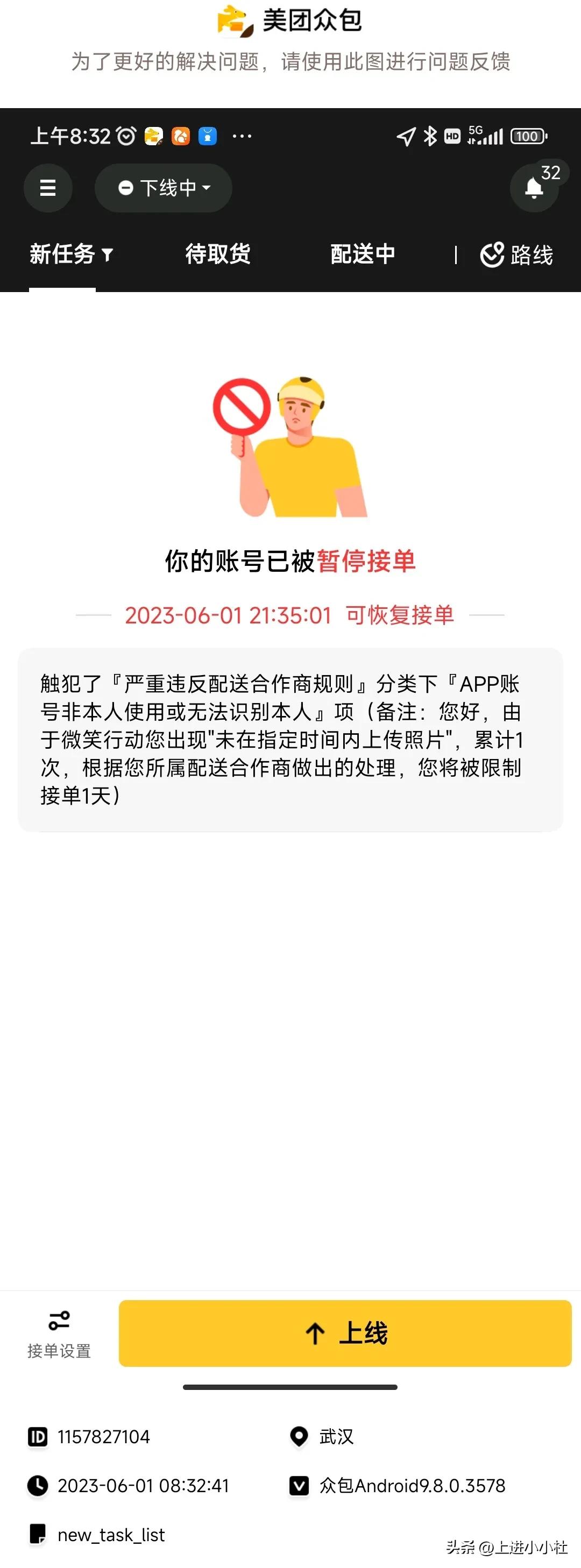The height and width of the screenshot is (1568, 581).
Task: Click the minus icon in the offline status pill
Action: point(126,188)
